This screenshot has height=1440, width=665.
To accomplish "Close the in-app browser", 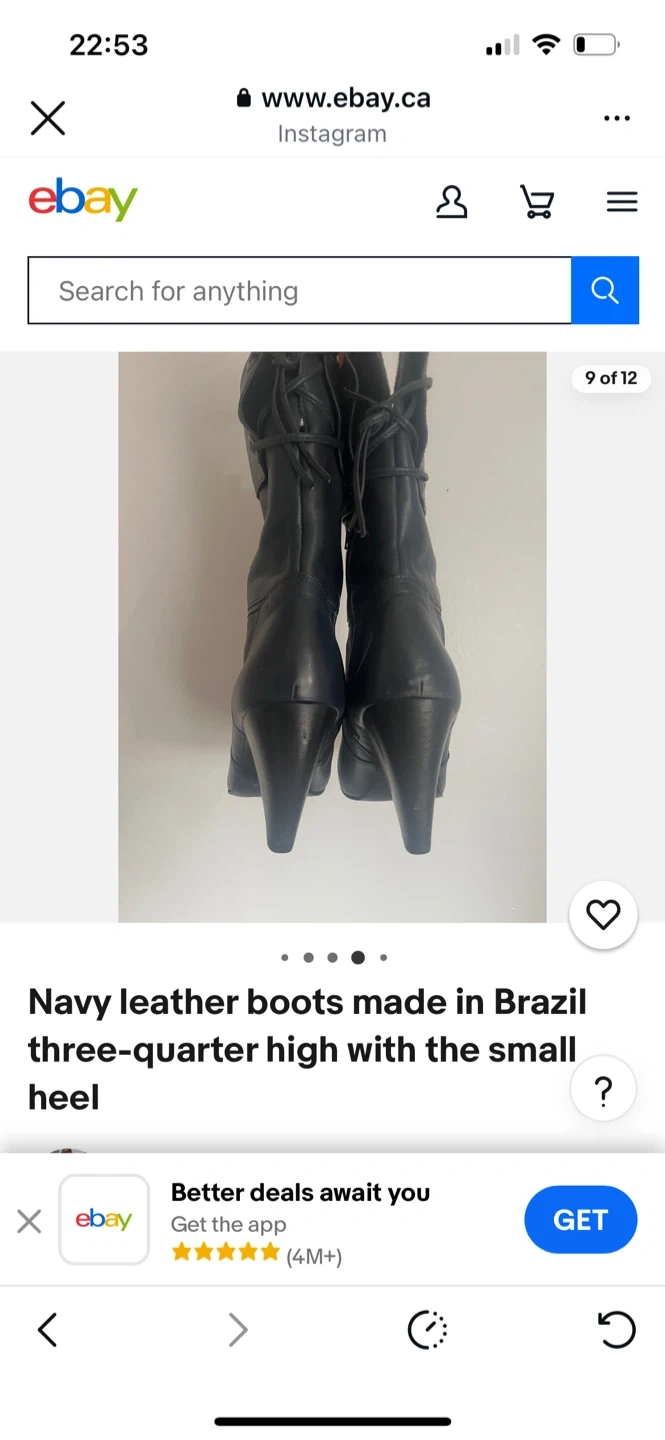I will click(47, 118).
